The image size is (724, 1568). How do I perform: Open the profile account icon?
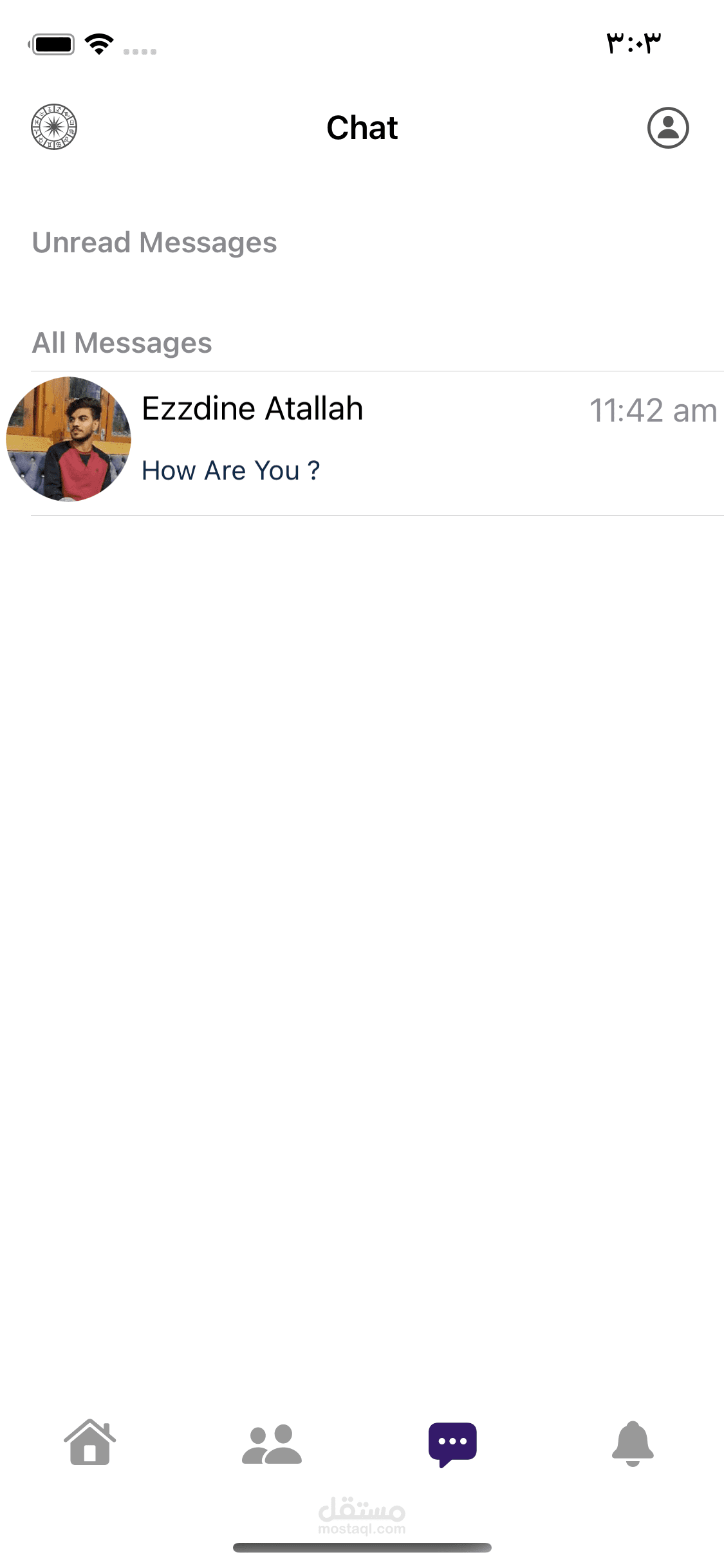[667, 127]
